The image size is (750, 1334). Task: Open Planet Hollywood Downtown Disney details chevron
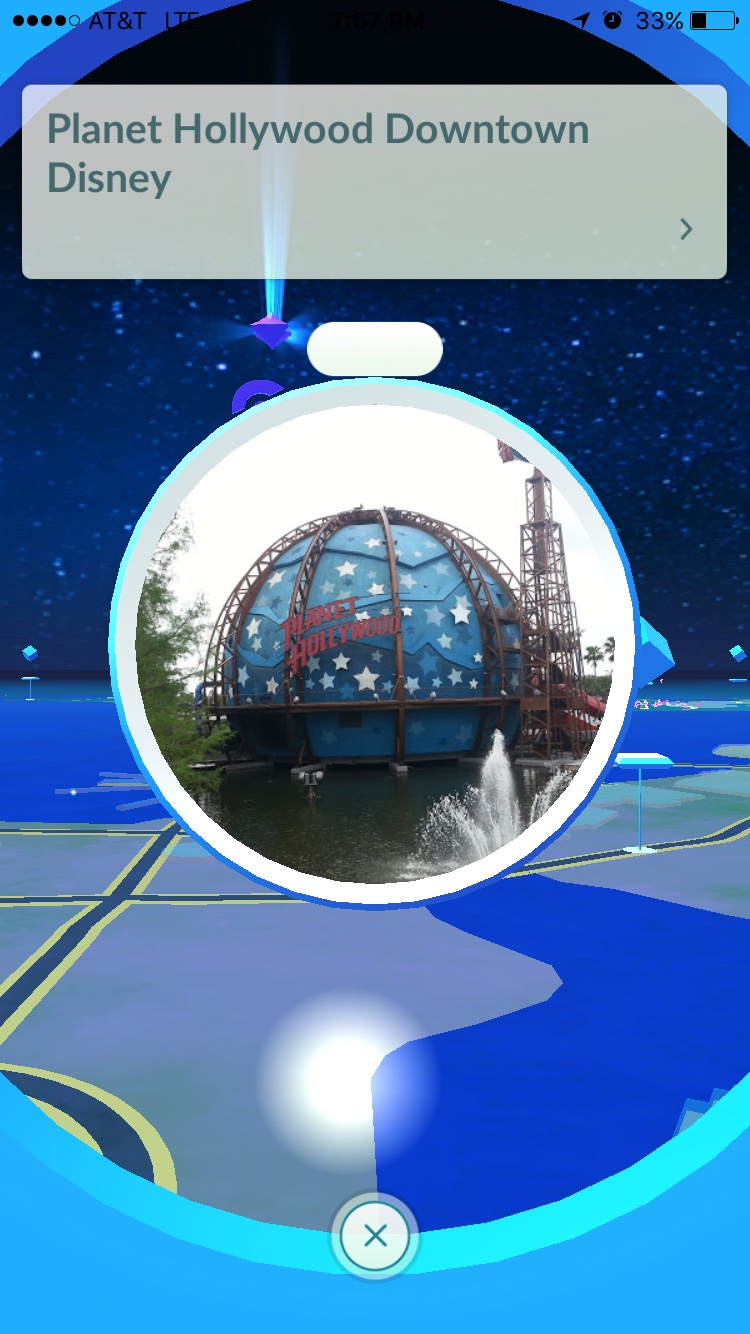686,230
